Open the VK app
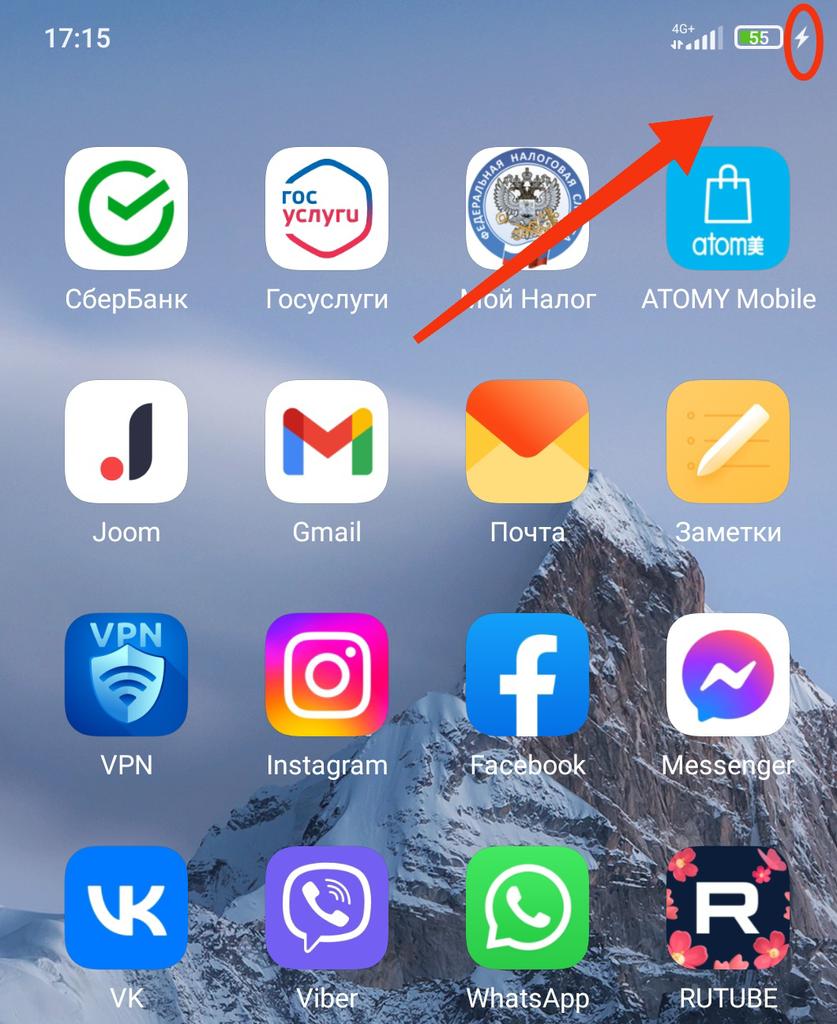The image size is (837, 1024). 126,907
